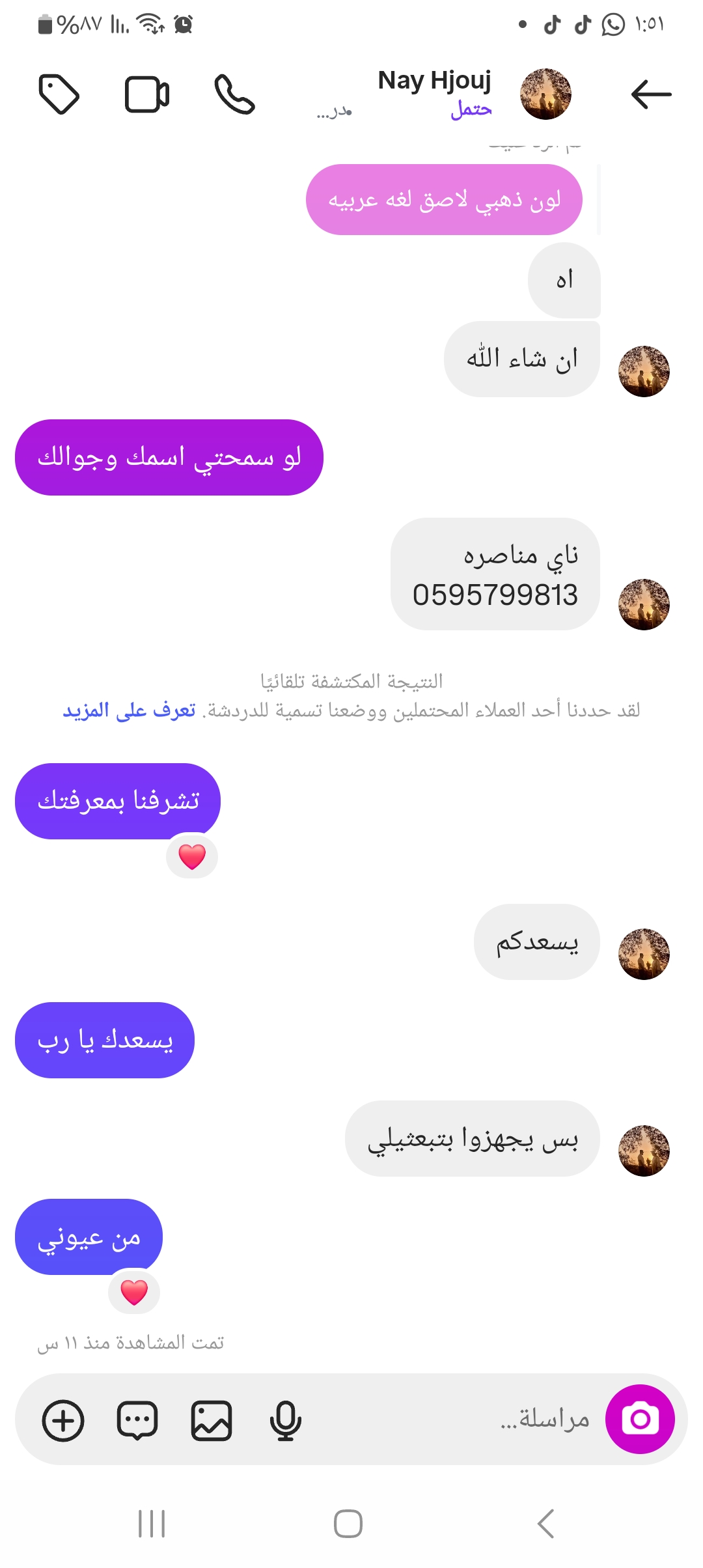703x1568 pixels.
Task: Open the label tag icon
Action: (59, 94)
